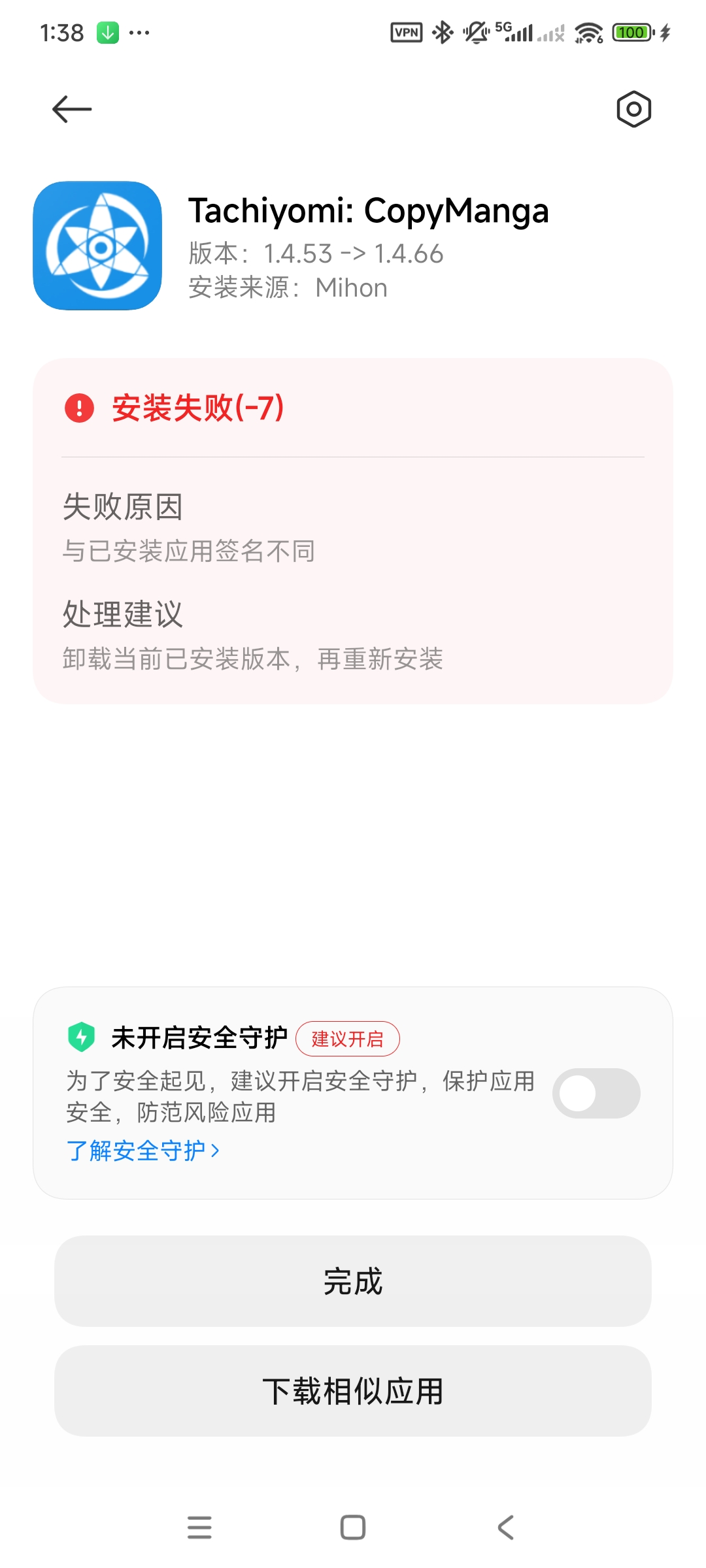The image size is (706, 1568).
Task: Select 下载相似应用 to find similar apps
Action: pyautogui.click(x=353, y=1390)
